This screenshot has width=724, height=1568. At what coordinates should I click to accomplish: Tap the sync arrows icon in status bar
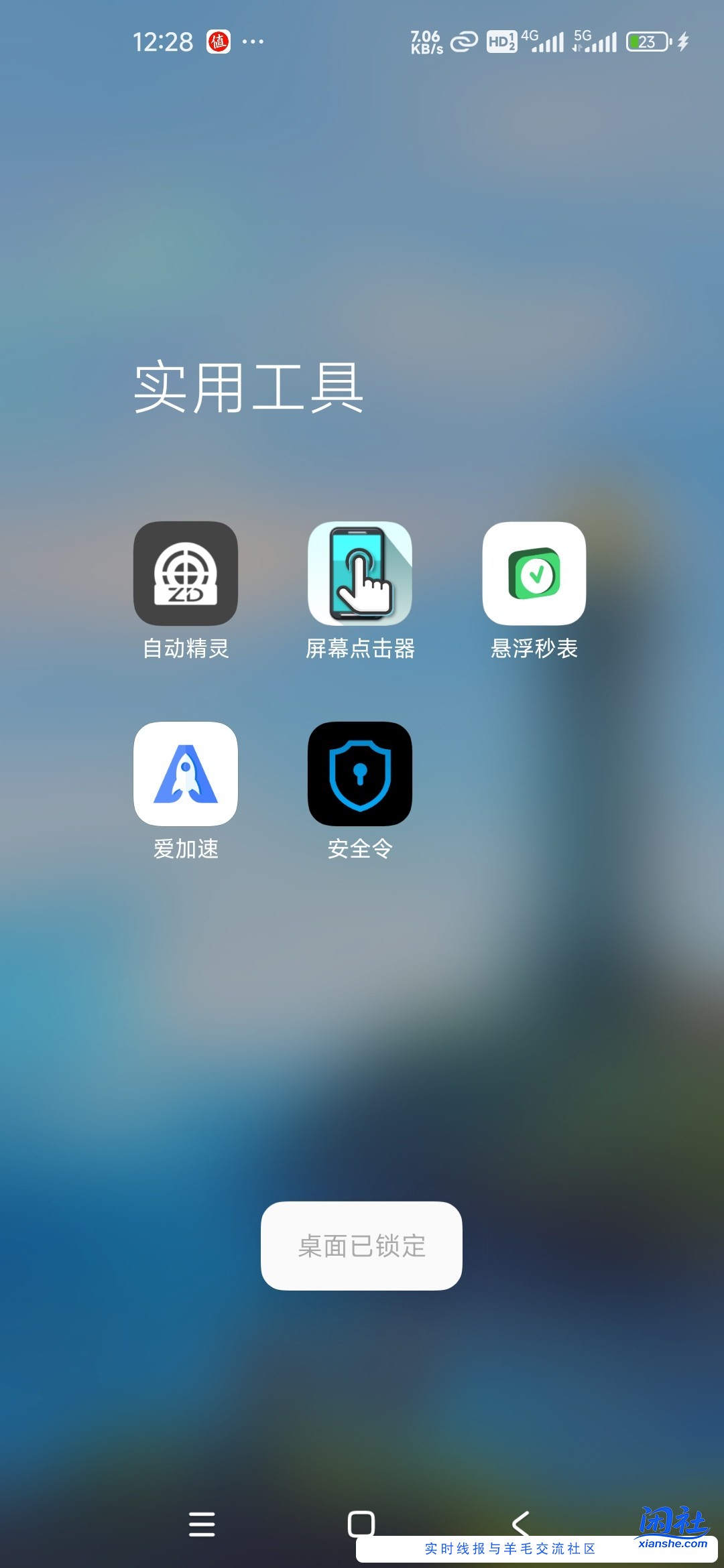(463, 42)
